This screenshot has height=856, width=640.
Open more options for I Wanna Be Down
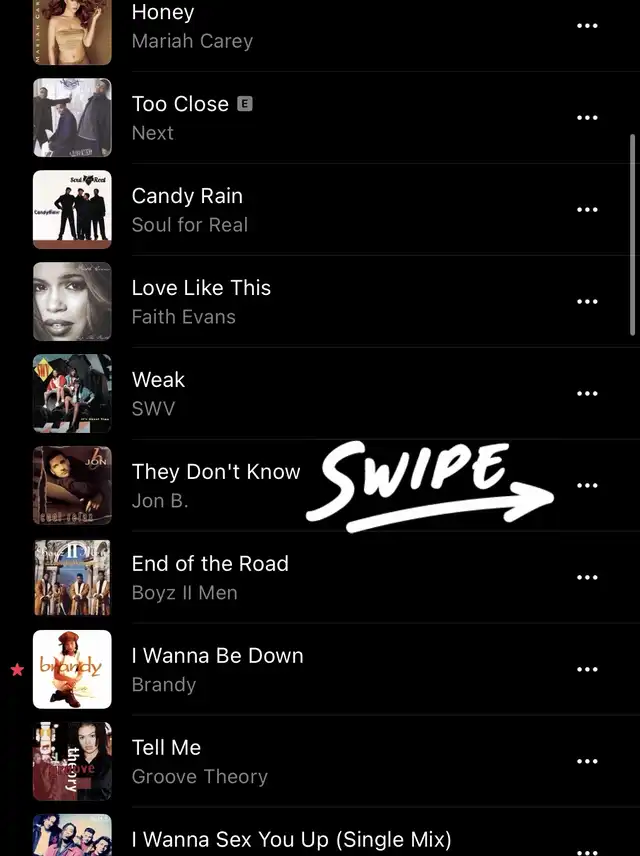588,670
